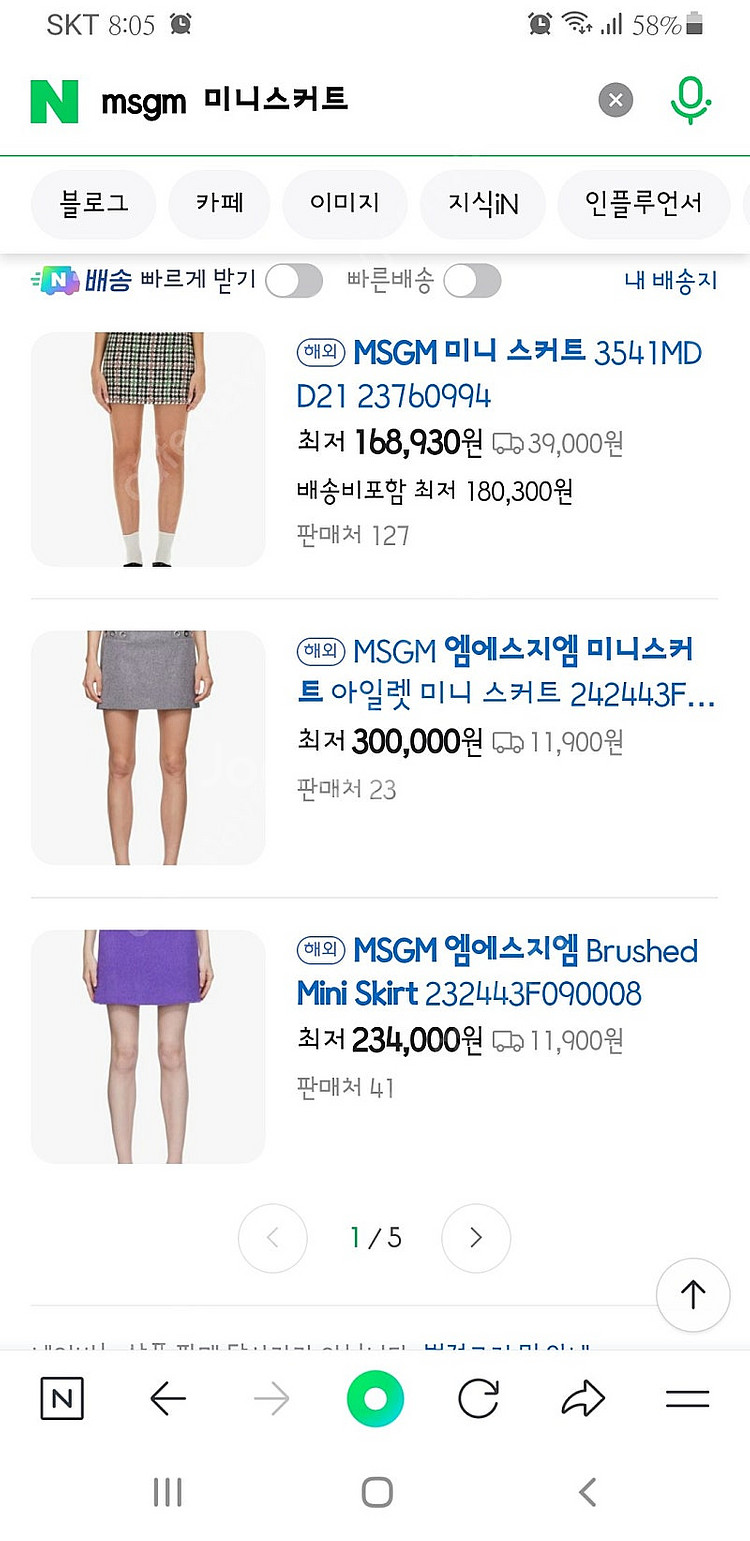Viewport: 750px width, 1541px height.
Task: Go to the next results page
Action: [x=476, y=1238]
